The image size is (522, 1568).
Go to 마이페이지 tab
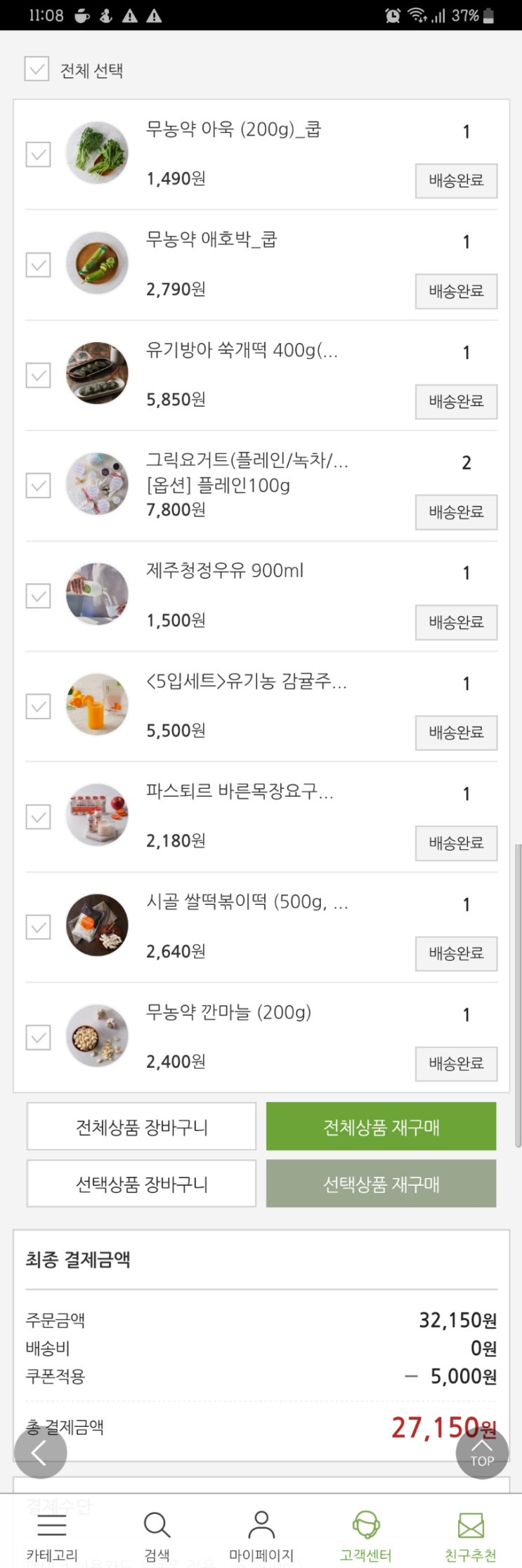(x=261, y=1536)
